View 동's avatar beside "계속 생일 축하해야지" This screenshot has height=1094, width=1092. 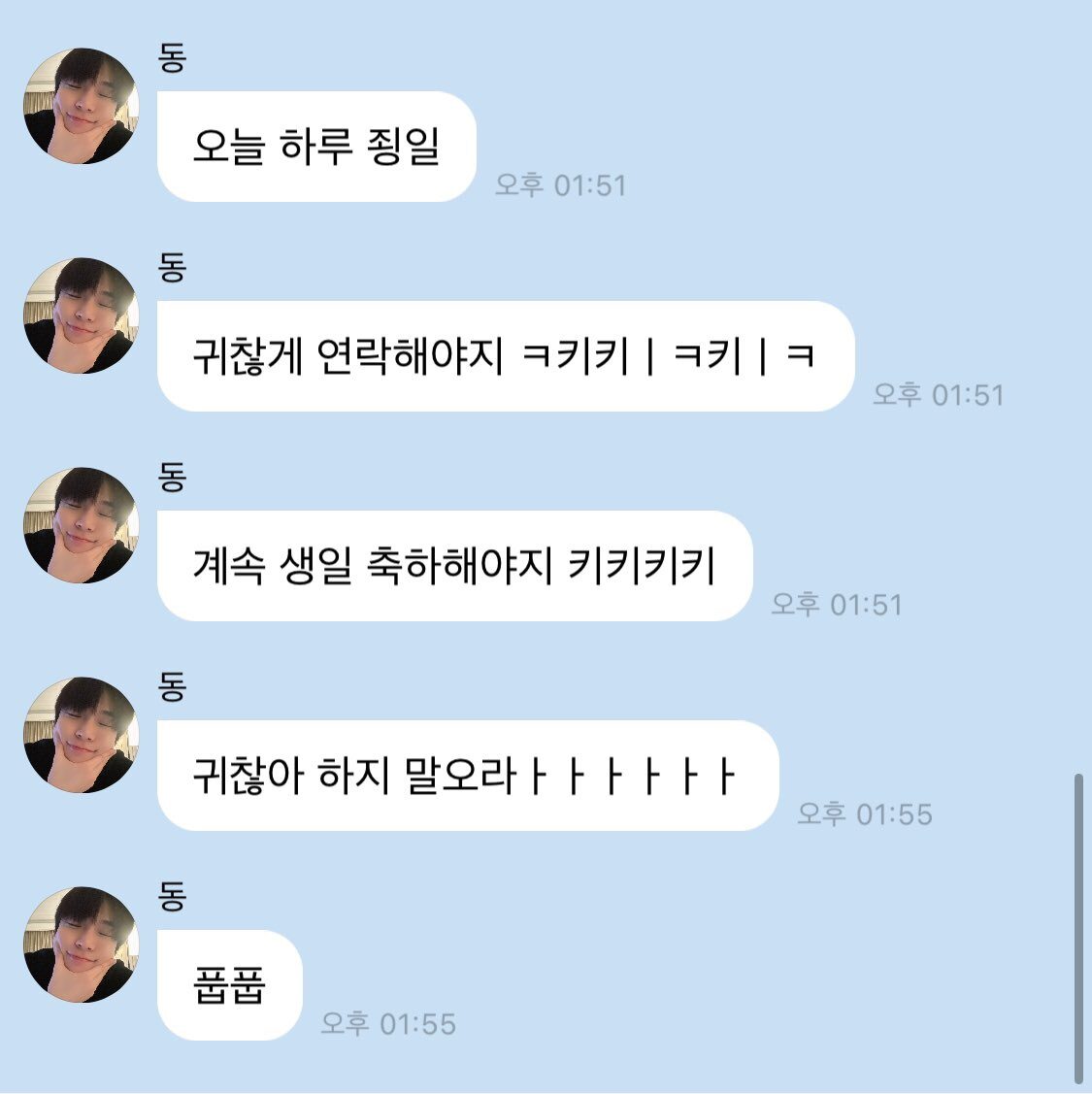point(82,525)
